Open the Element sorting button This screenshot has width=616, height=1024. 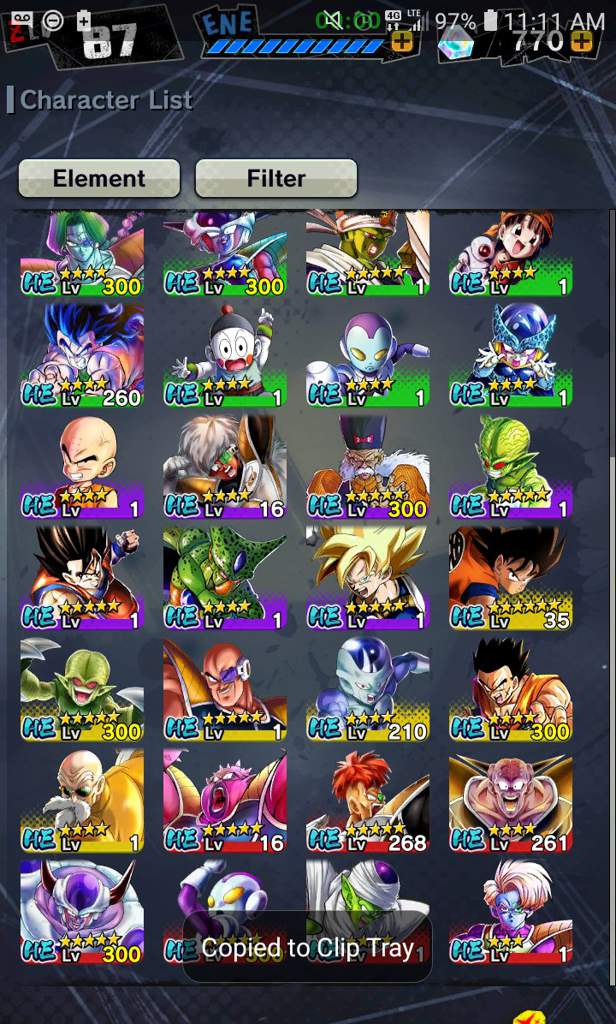(x=99, y=178)
